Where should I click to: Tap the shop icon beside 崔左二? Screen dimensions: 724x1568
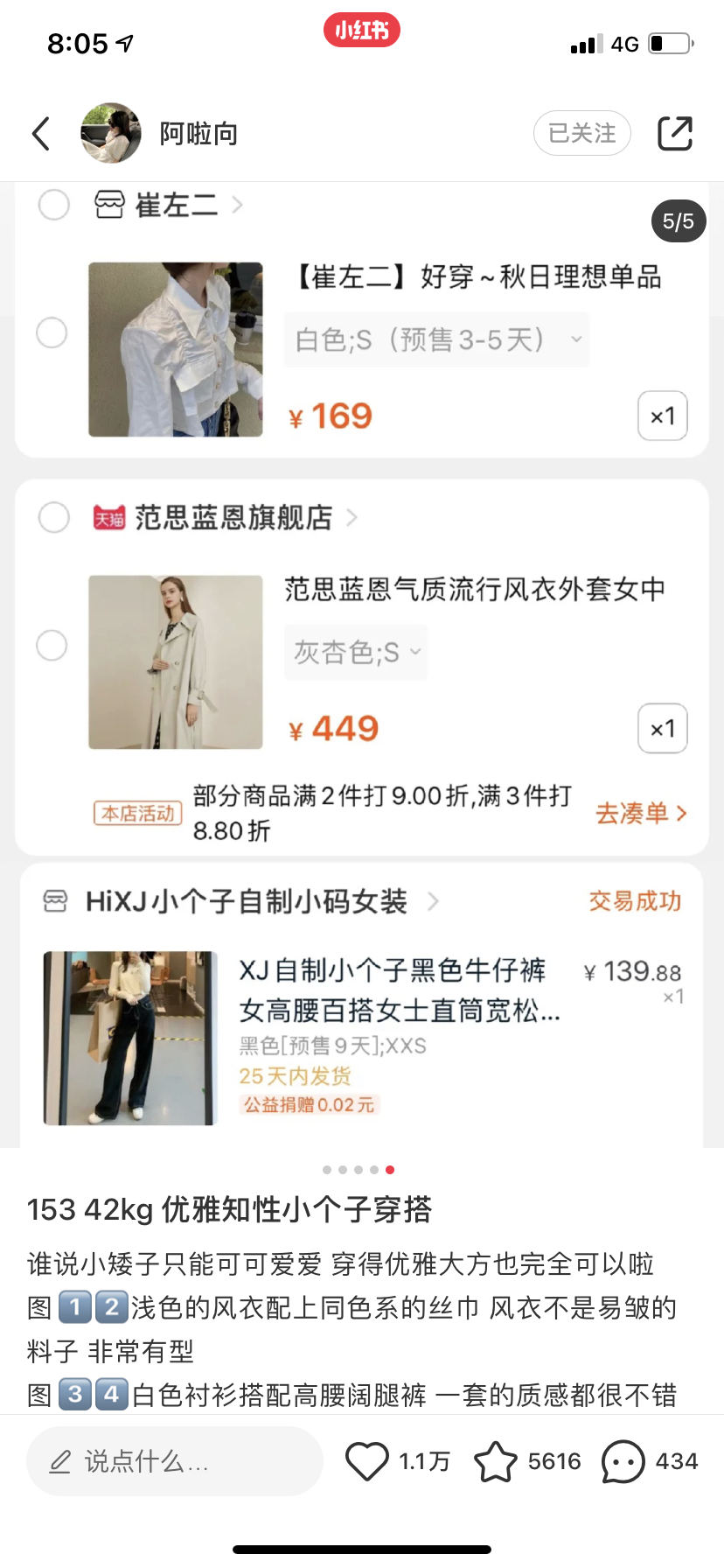coord(107,205)
